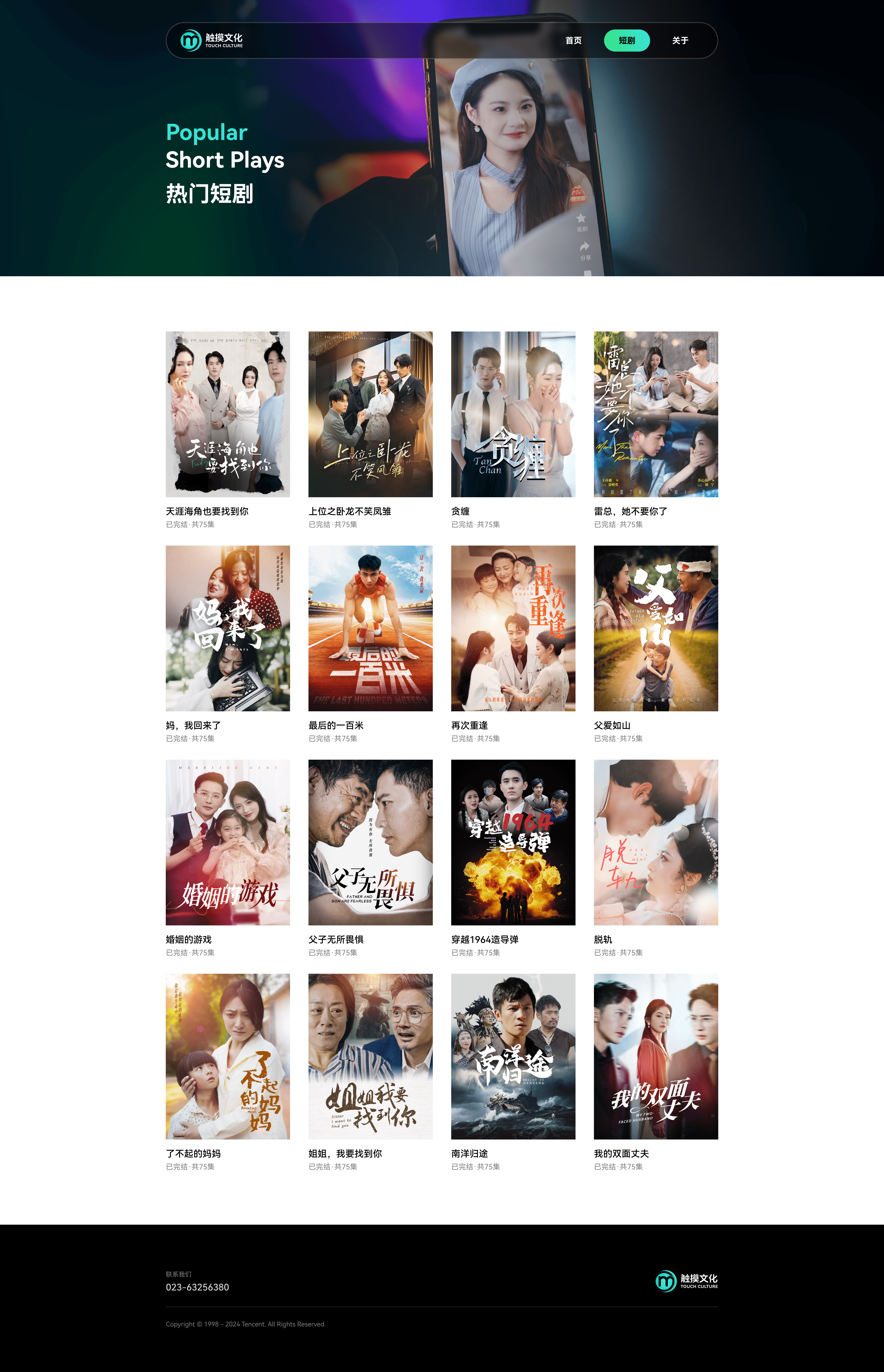Screen dimensions: 884x1372
Task: Open 雷总,她不要你了 poster card
Action: tap(656, 414)
